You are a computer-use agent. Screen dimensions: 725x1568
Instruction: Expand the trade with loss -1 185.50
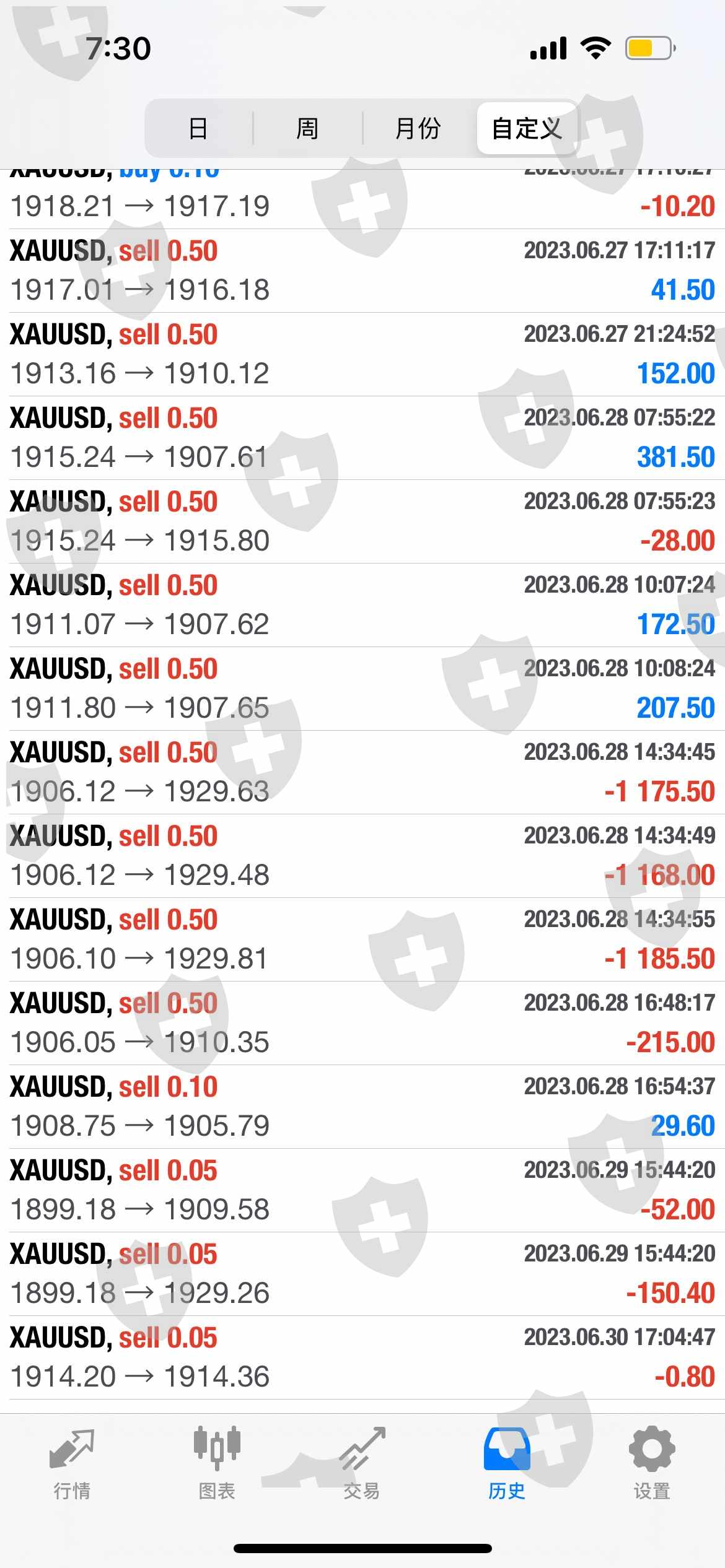pos(362,939)
